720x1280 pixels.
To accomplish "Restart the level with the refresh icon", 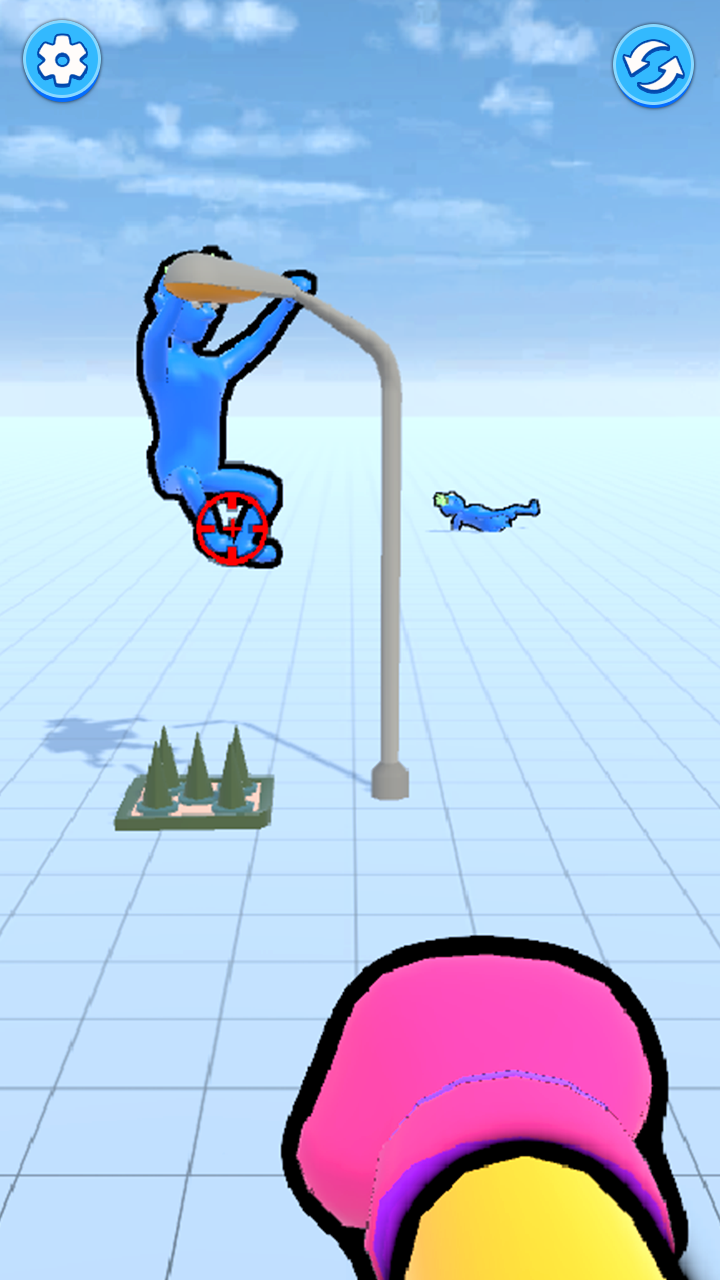I will coord(654,65).
